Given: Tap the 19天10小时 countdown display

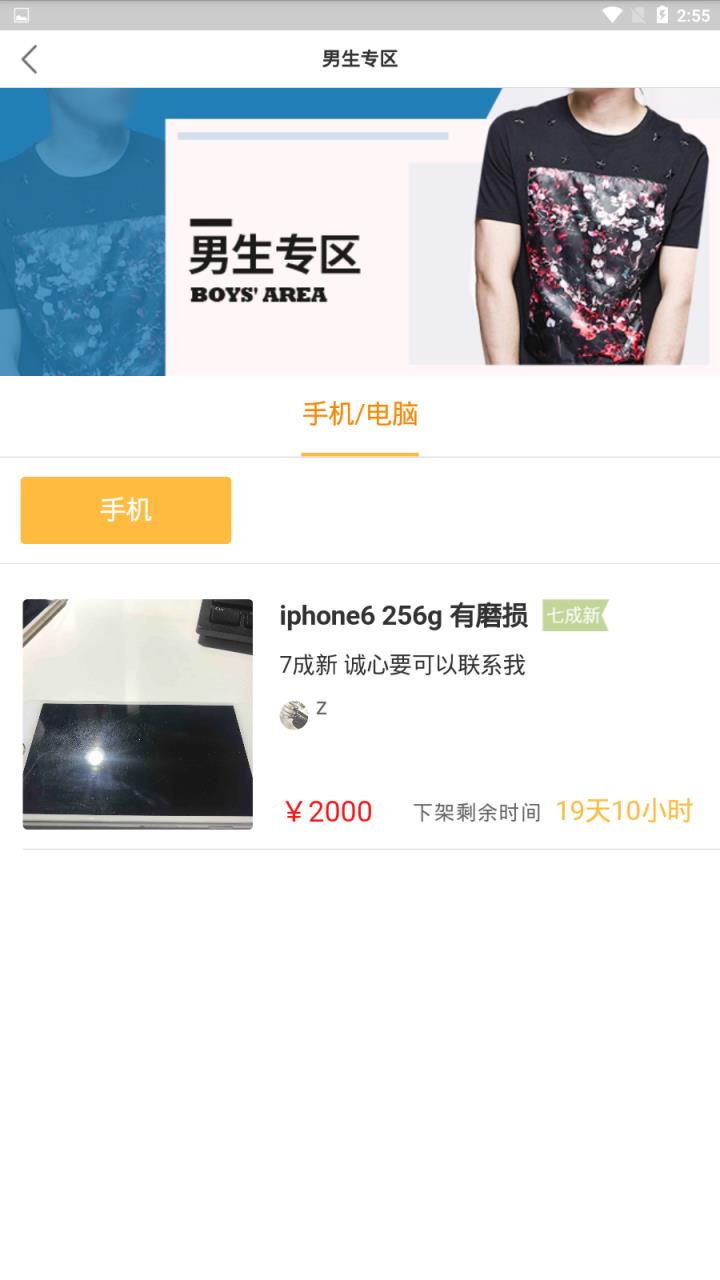Looking at the screenshot, I should (x=622, y=811).
